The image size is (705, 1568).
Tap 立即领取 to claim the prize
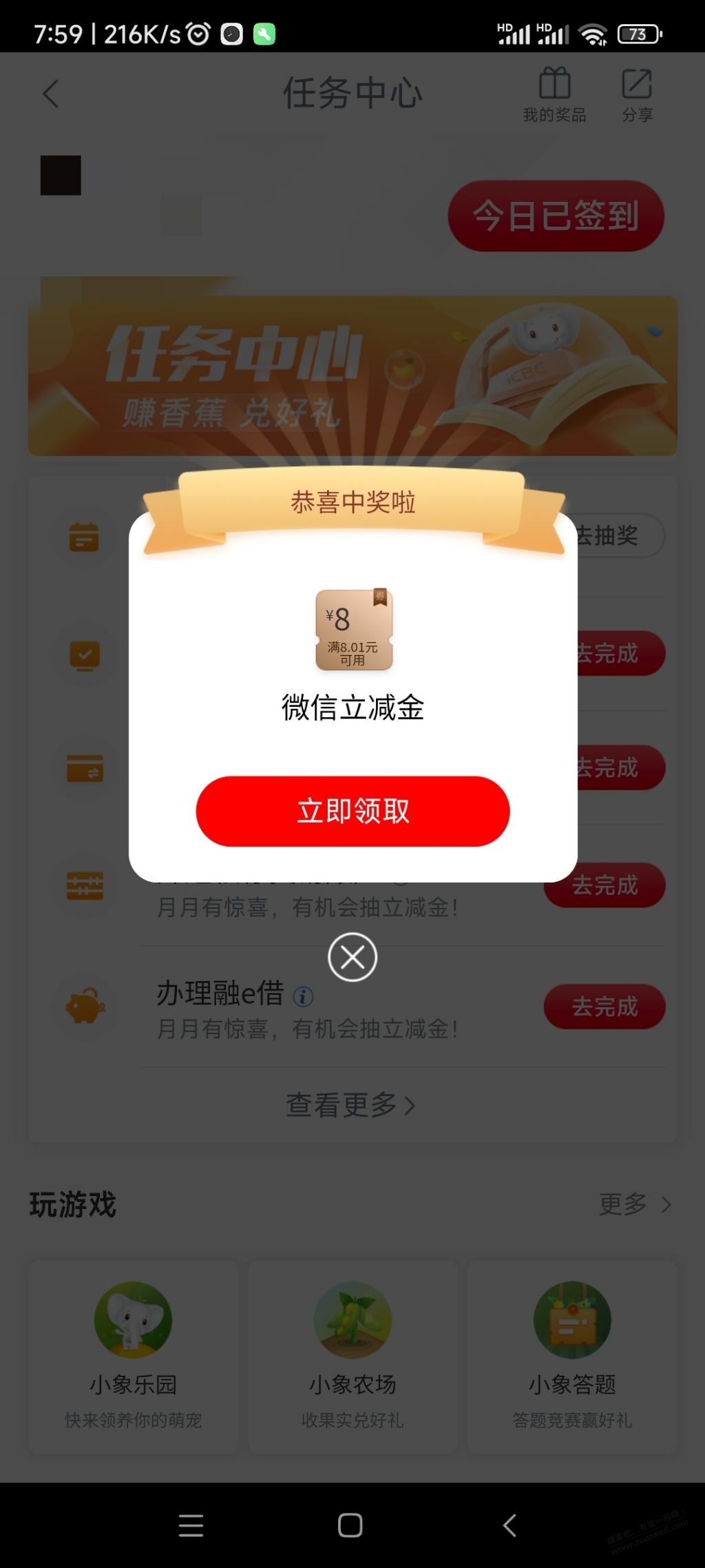click(x=352, y=811)
